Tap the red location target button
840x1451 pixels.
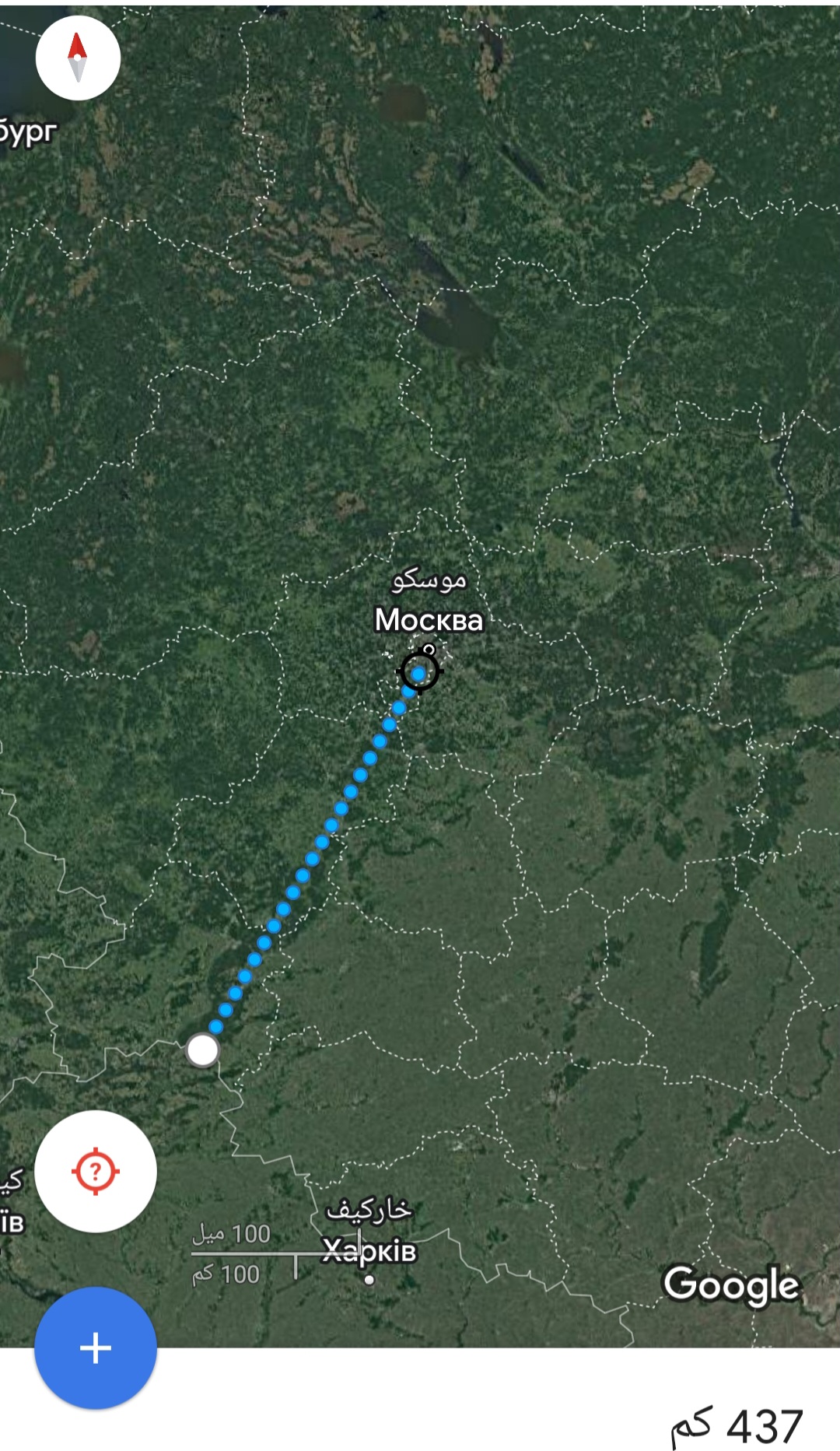click(x=96, y=1171)
